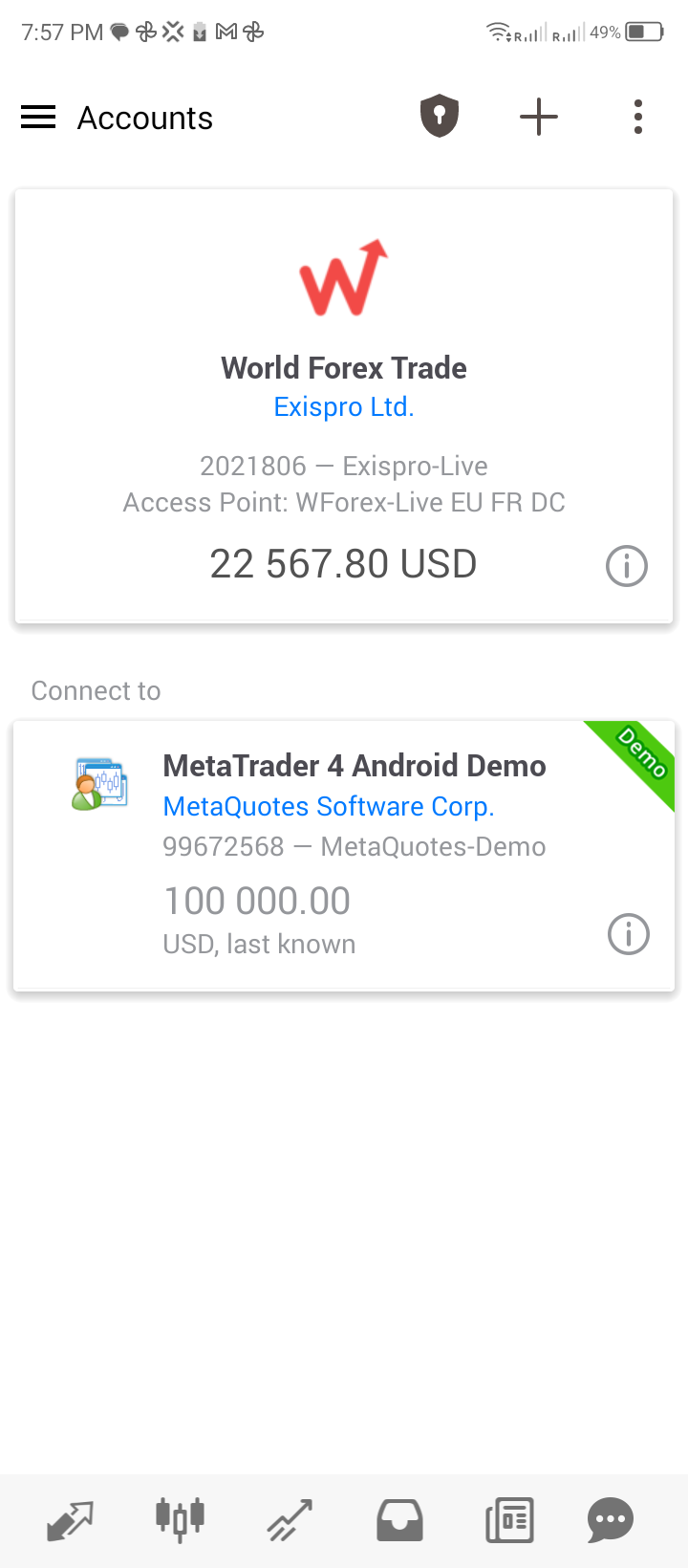Switch to the candlestick Chart tab
The width and height of the screenshot is (688, 1568).
[x=180, y=1520]
